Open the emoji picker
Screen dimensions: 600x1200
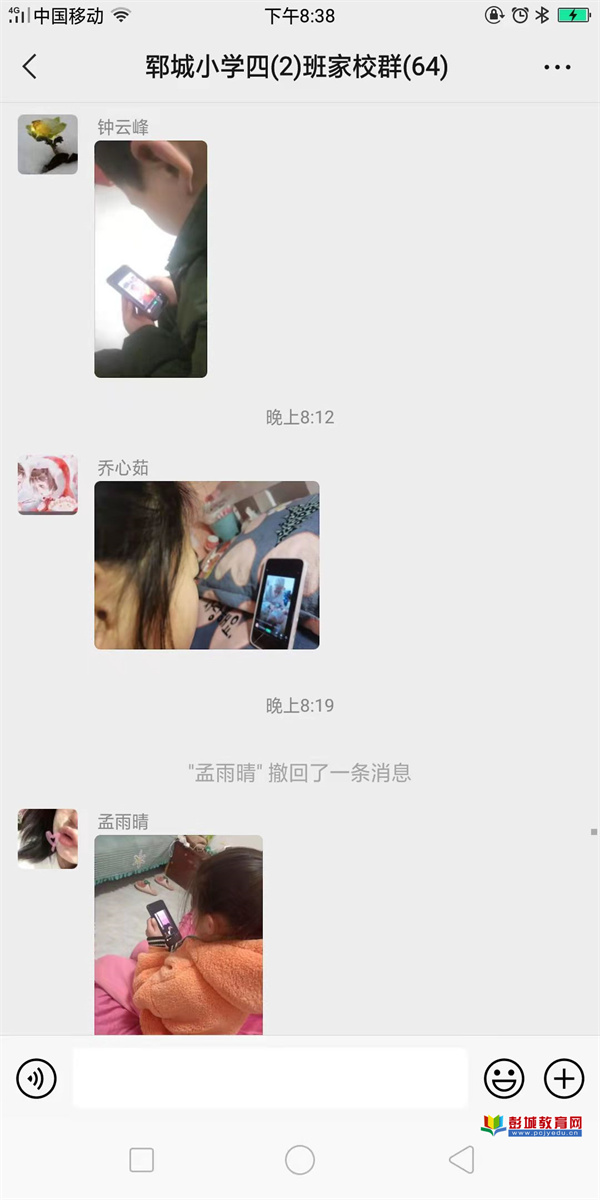(x=504, y=1078)
